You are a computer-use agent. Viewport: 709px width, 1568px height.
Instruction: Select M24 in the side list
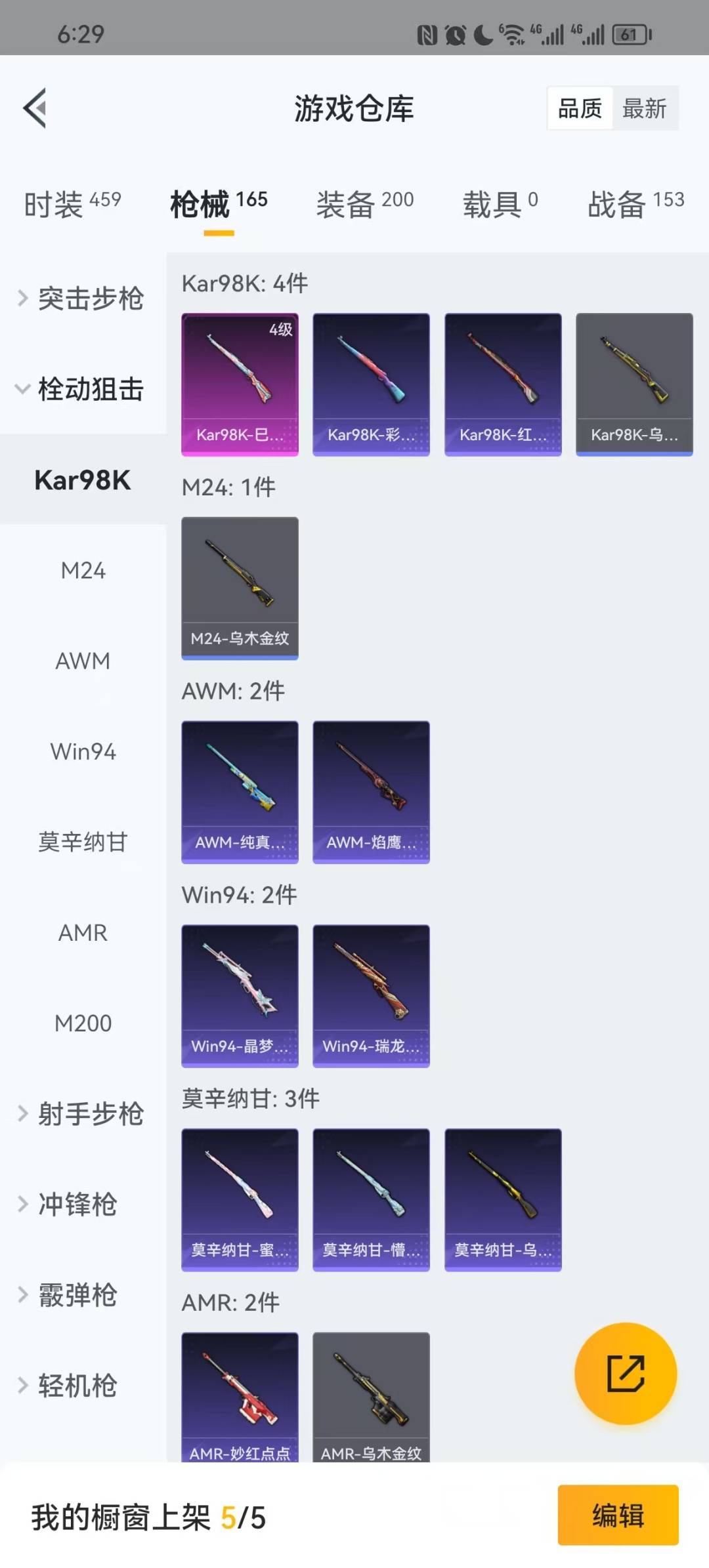click(x=83, y=570)
